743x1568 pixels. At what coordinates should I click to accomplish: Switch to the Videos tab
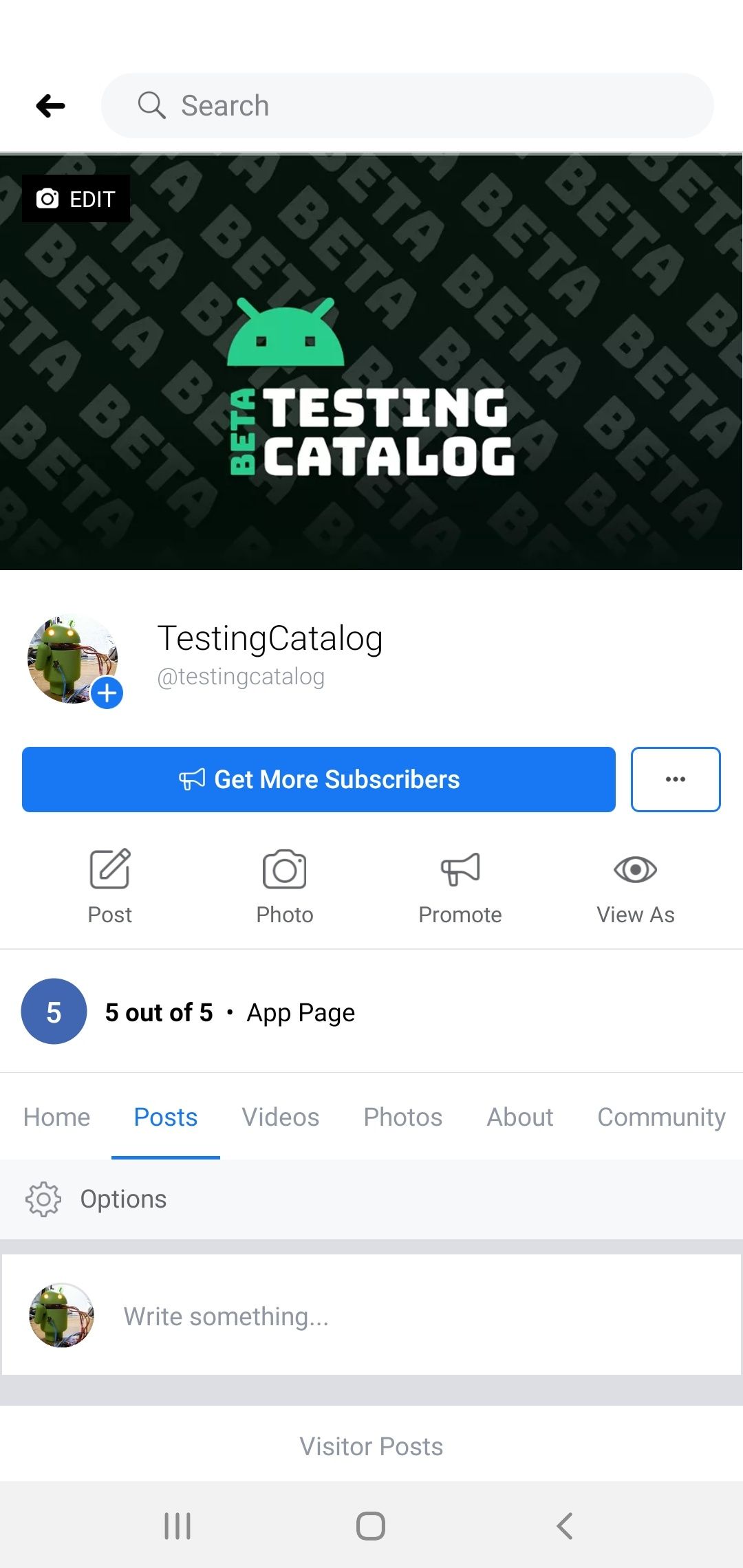coord(280,1117)
